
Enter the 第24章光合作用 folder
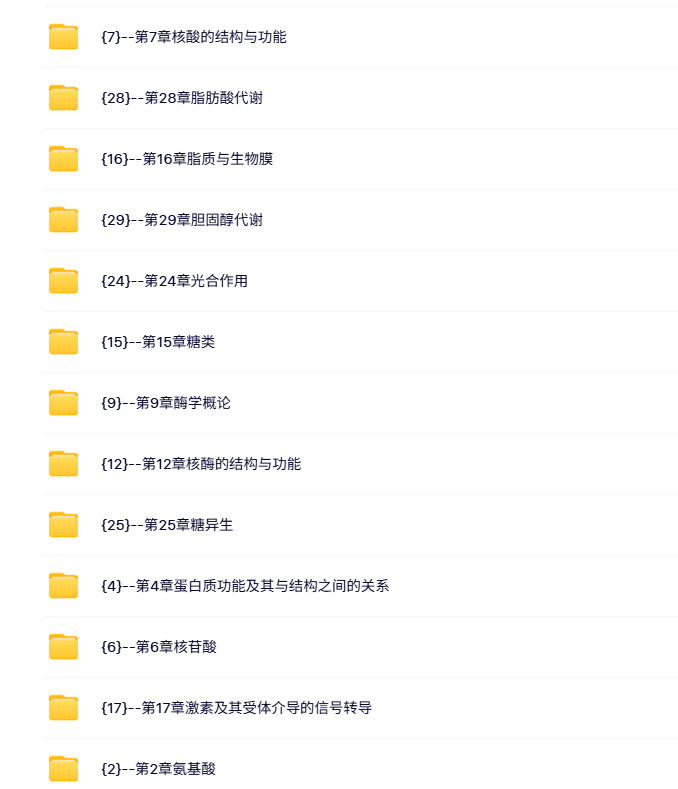coord(174,281)
